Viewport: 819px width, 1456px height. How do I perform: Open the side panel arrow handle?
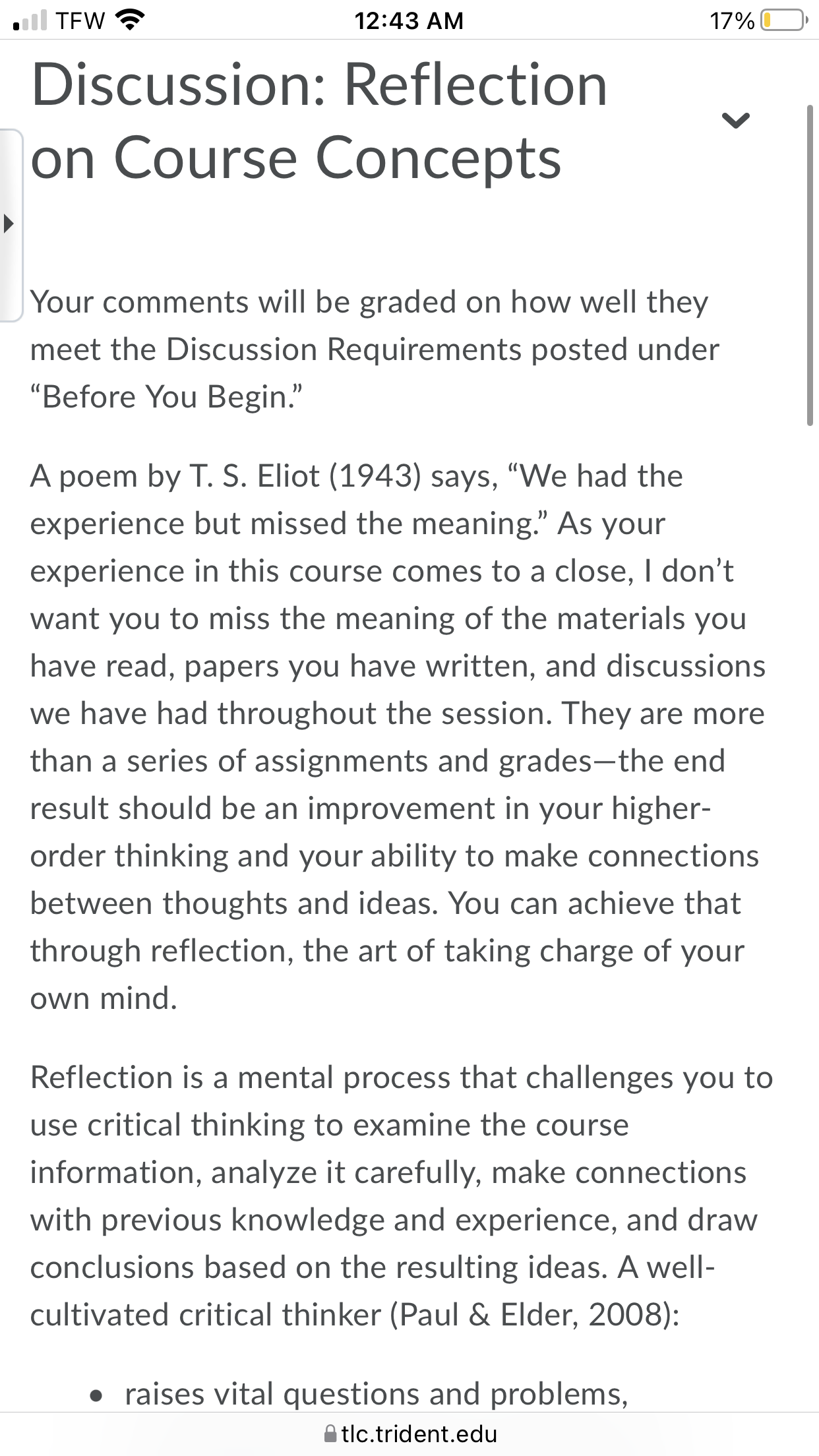11,225
